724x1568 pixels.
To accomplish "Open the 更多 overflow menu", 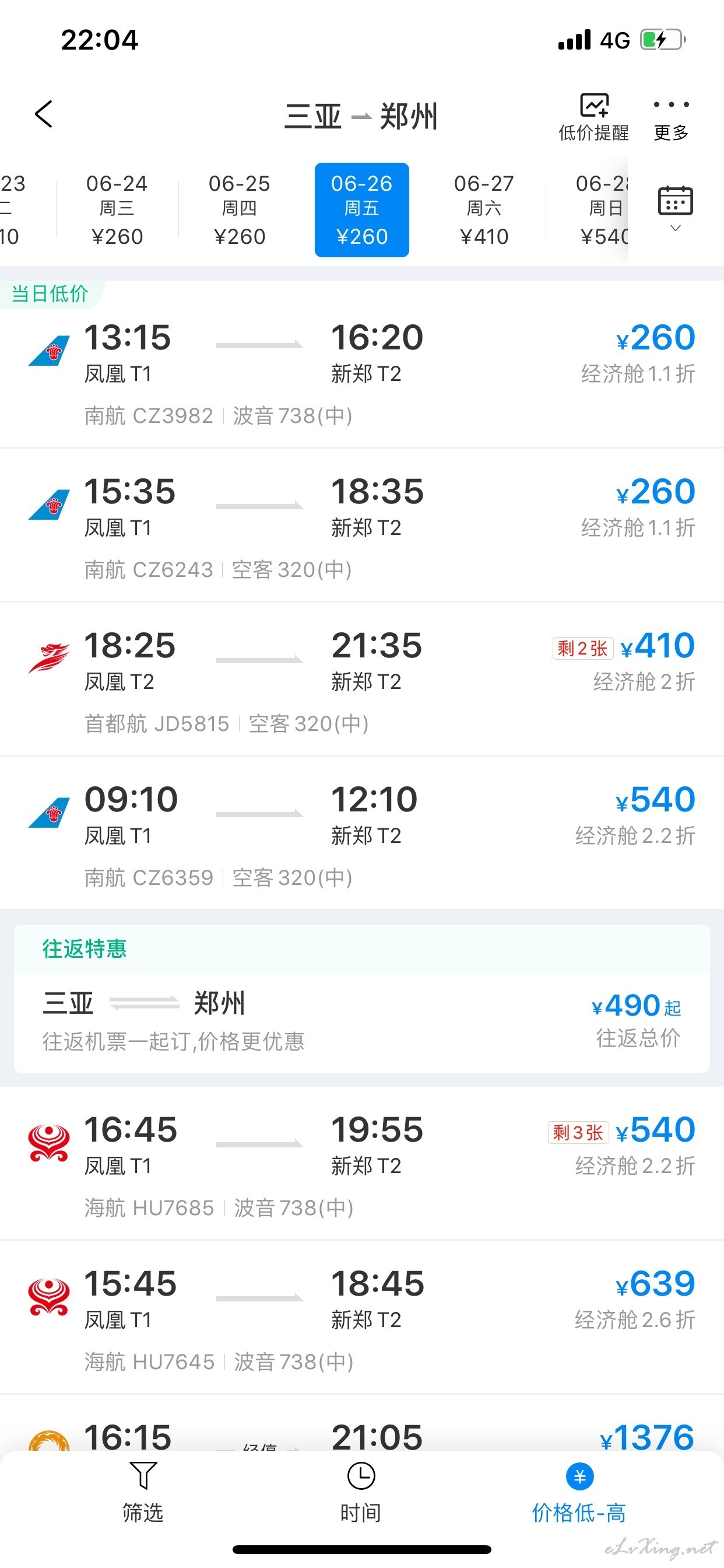I will point(670,117).
